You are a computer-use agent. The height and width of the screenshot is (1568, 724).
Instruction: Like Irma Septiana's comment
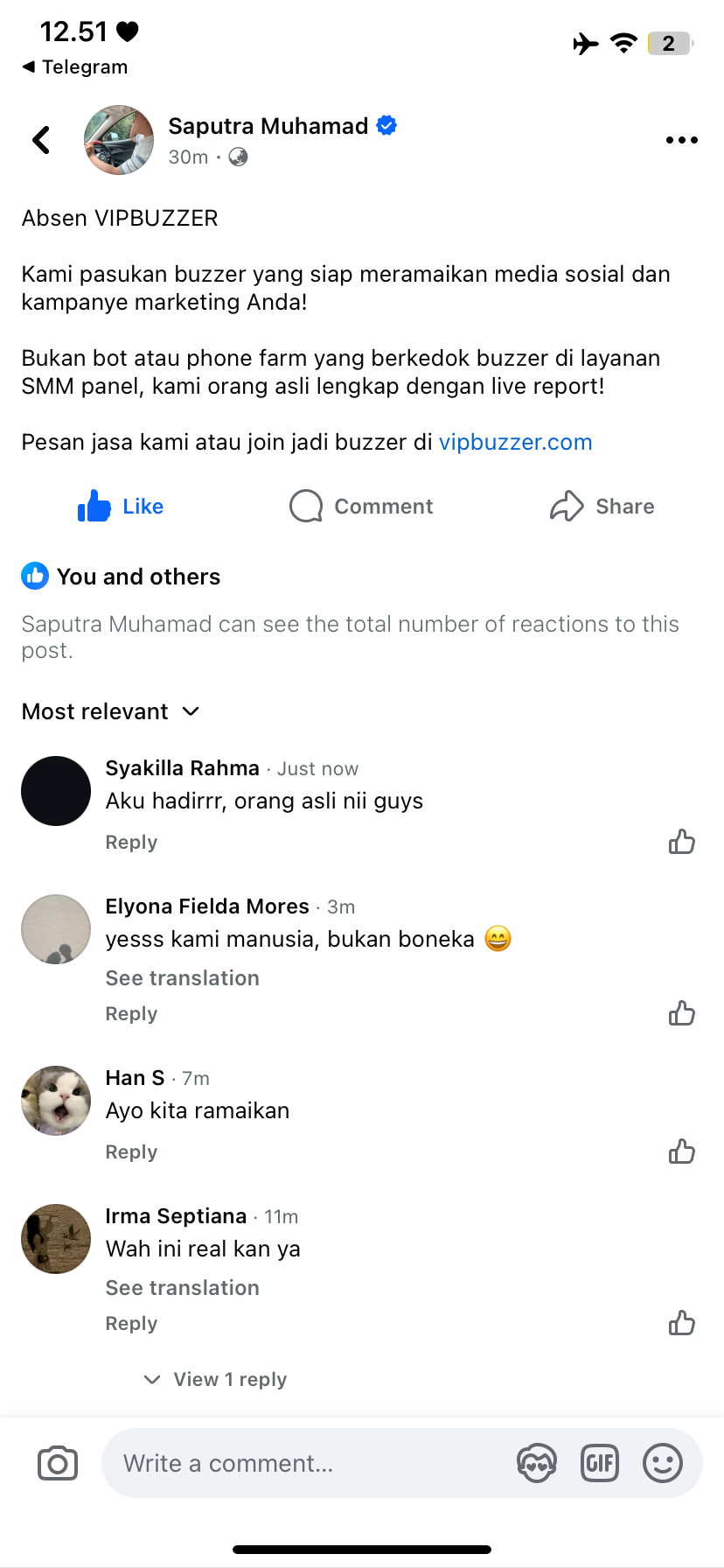(x=681, y=1323)
